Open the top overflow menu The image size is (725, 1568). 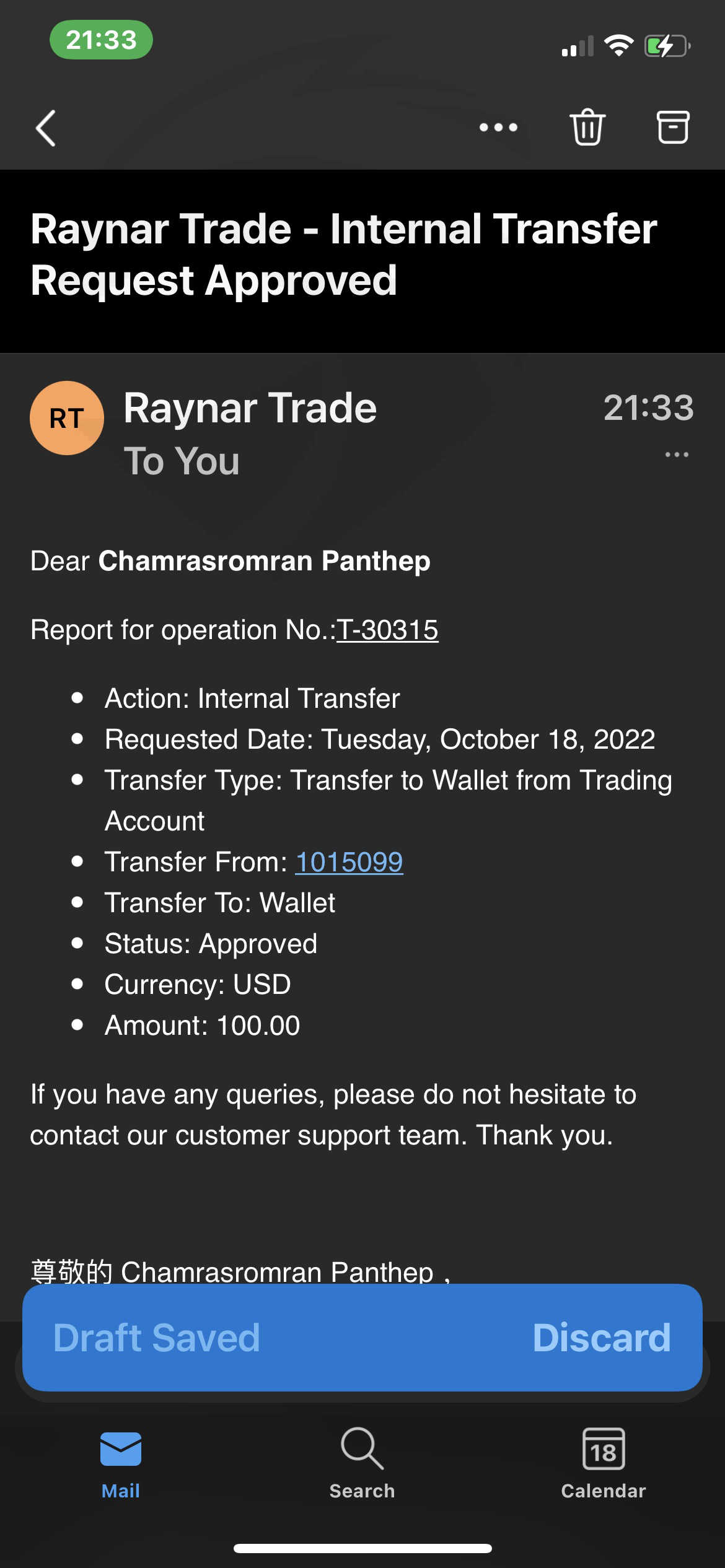pos(498,128)
